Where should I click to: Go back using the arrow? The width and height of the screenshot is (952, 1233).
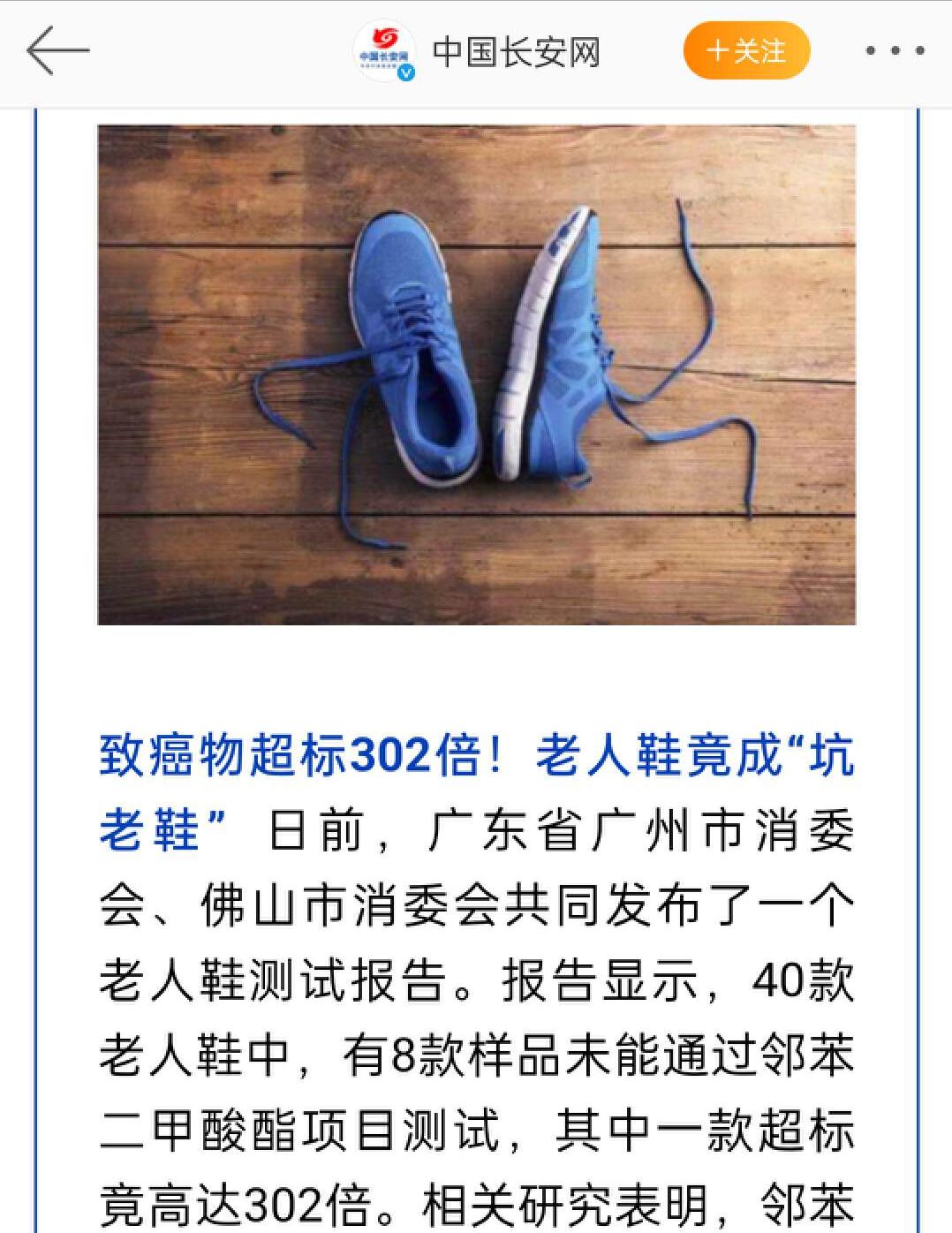(x=58, y=51)
